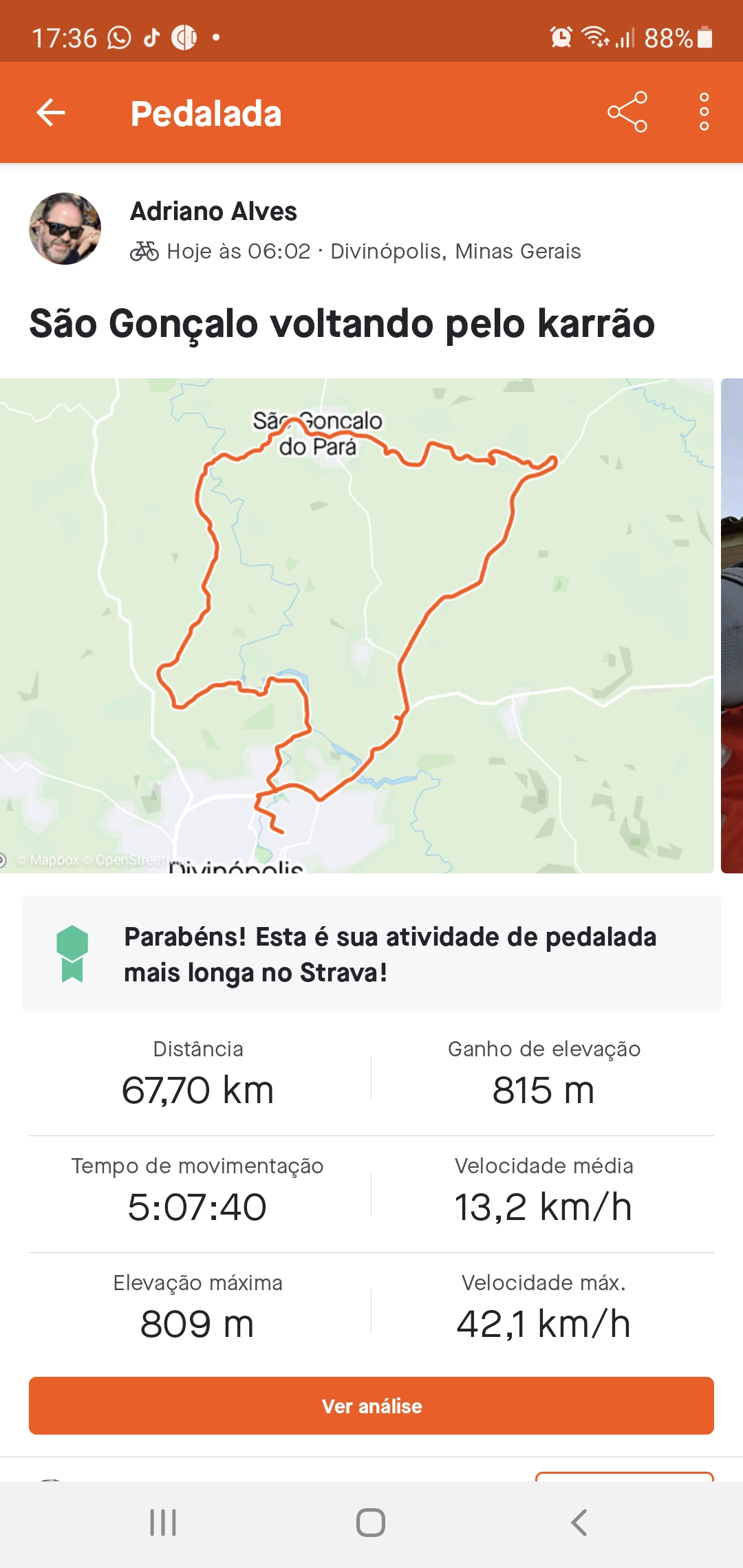Viewport: 743px width, 1568px height.
Task: Go back using the app bar arrow
Action: [51, 113]
